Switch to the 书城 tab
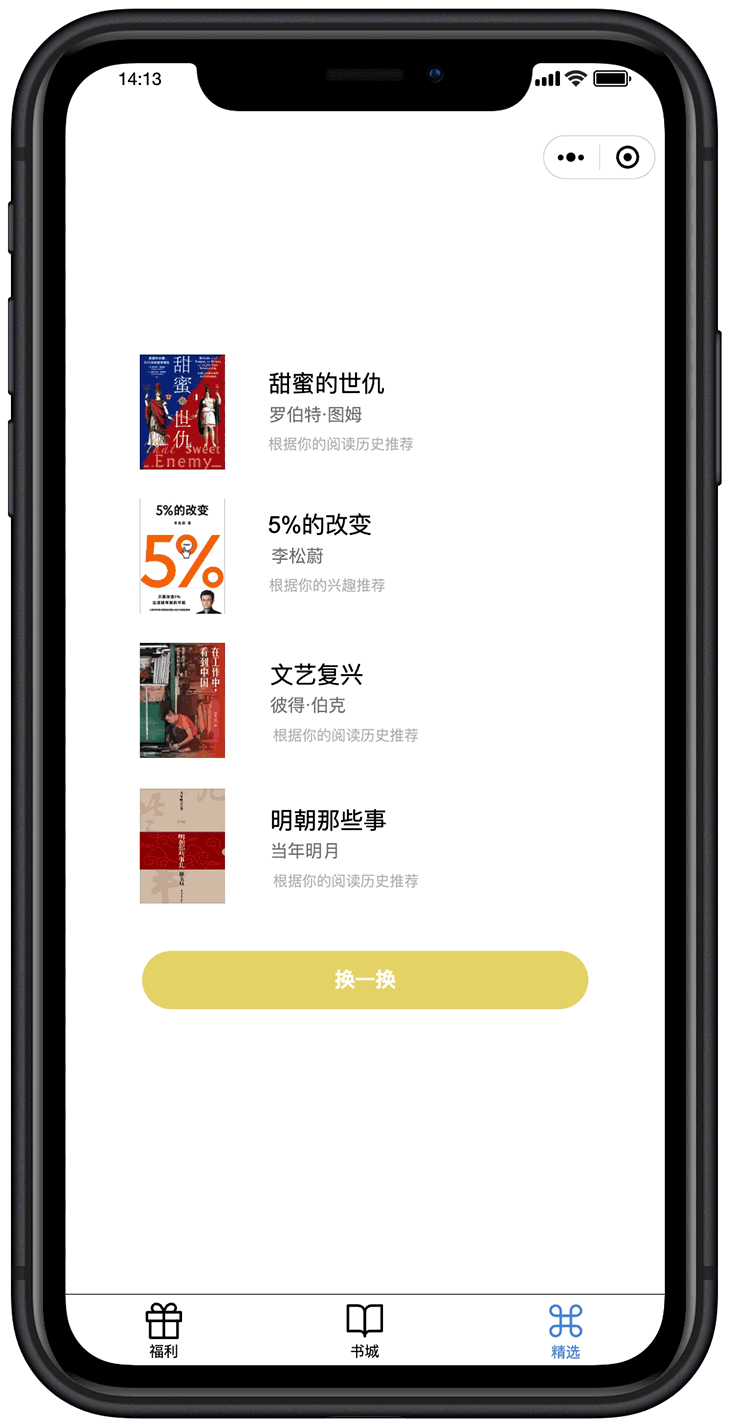This screenshot has height=1424, width=730. (365, 1331)
